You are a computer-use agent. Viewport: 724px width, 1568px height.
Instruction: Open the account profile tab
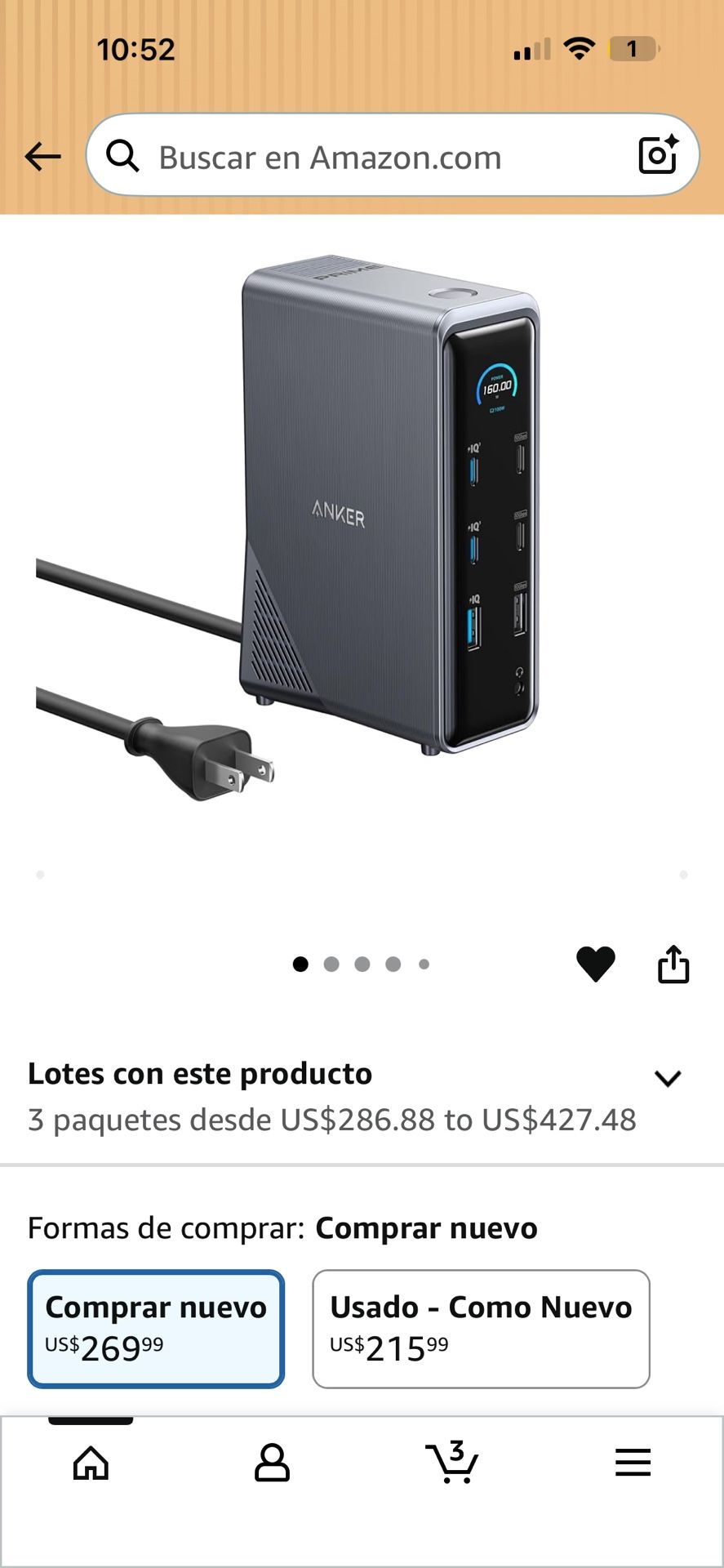272,1463
